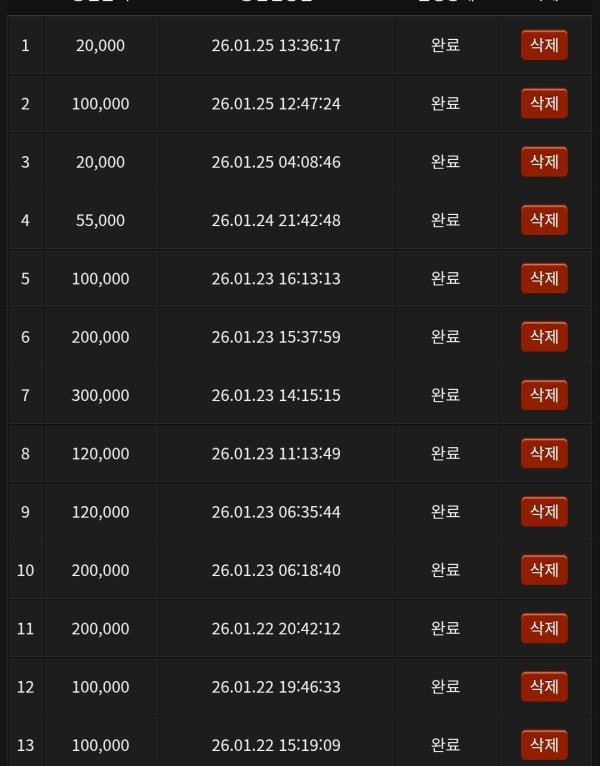Delete the 300,000 entry in row 7
The height and width of the screenshot is (766, 600).
(544, 395)
